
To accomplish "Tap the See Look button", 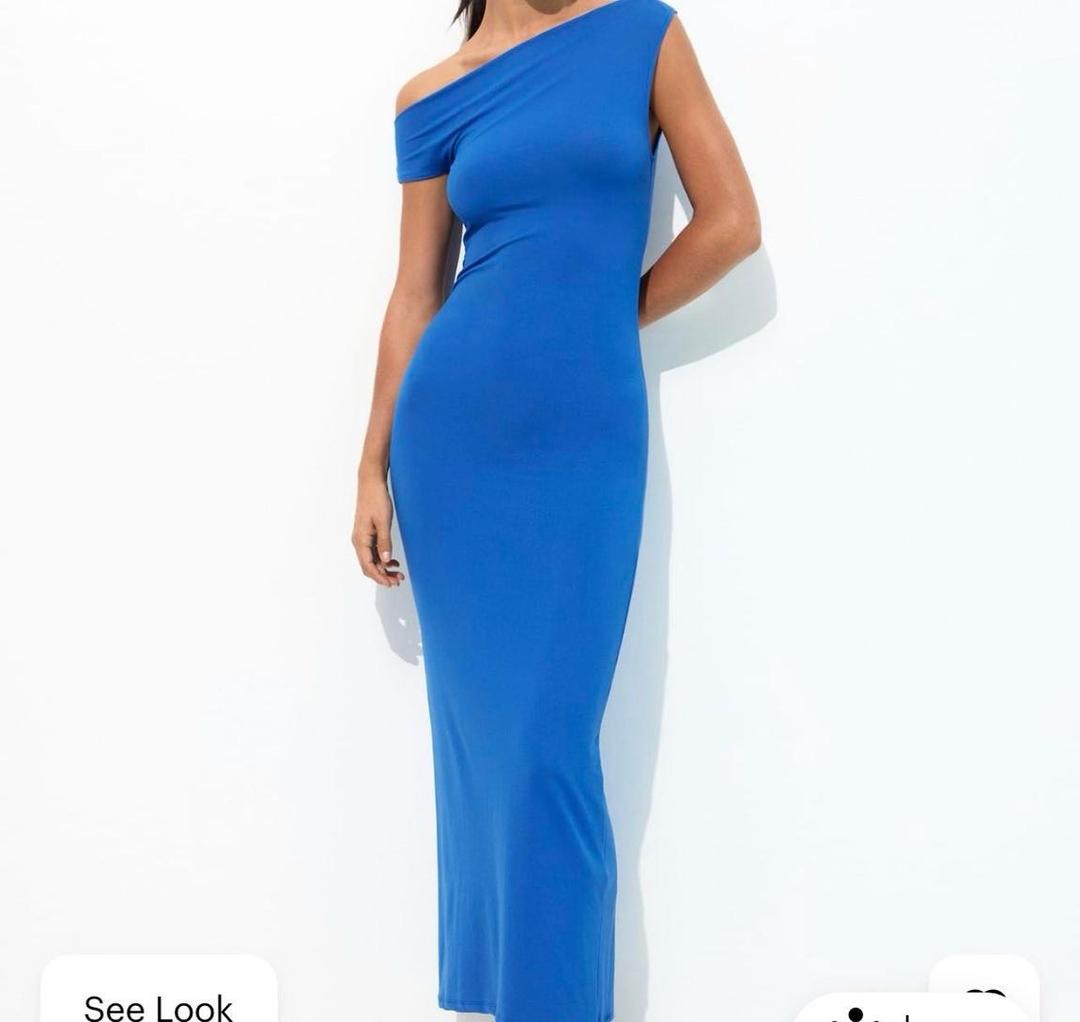I will click(158, 990).
